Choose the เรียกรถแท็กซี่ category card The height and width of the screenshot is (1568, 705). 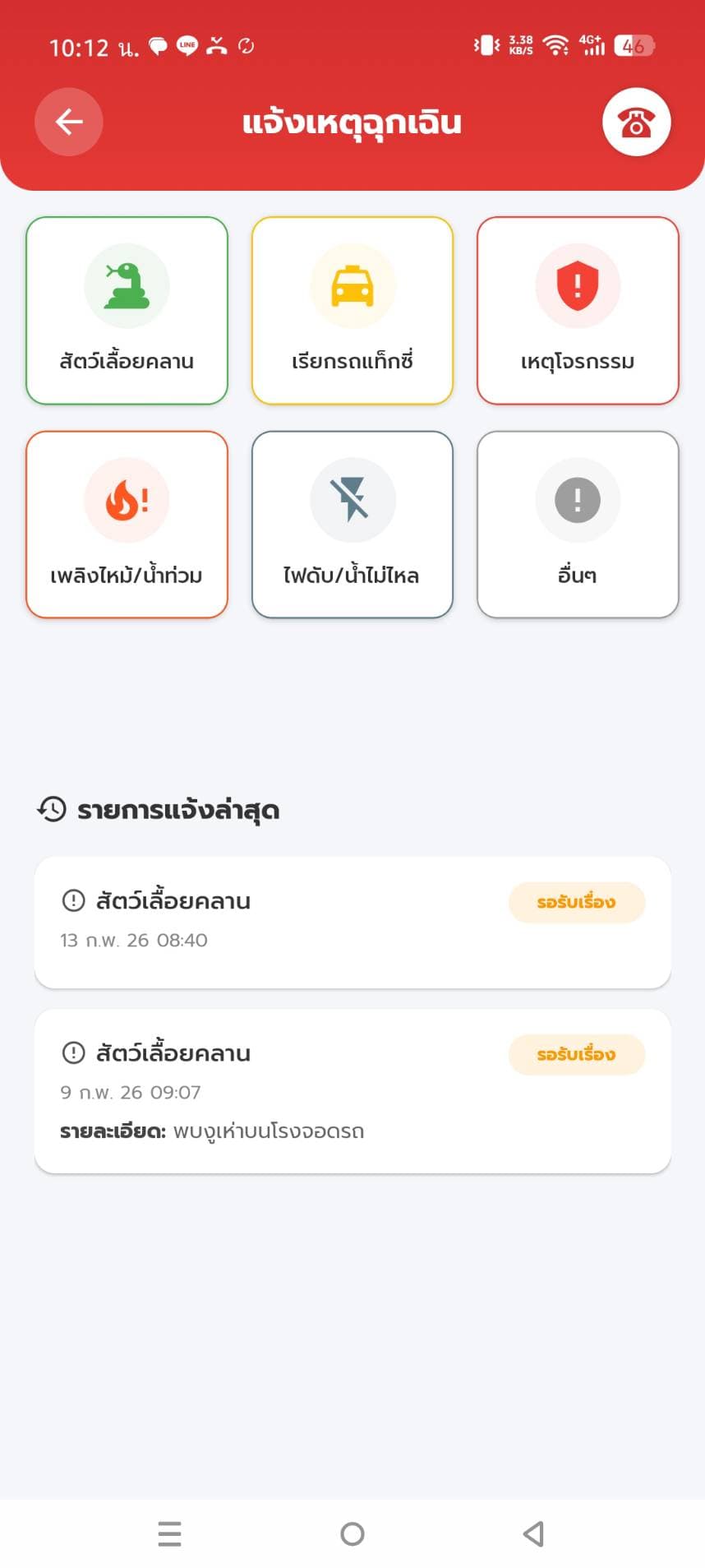tap(352, 310)
